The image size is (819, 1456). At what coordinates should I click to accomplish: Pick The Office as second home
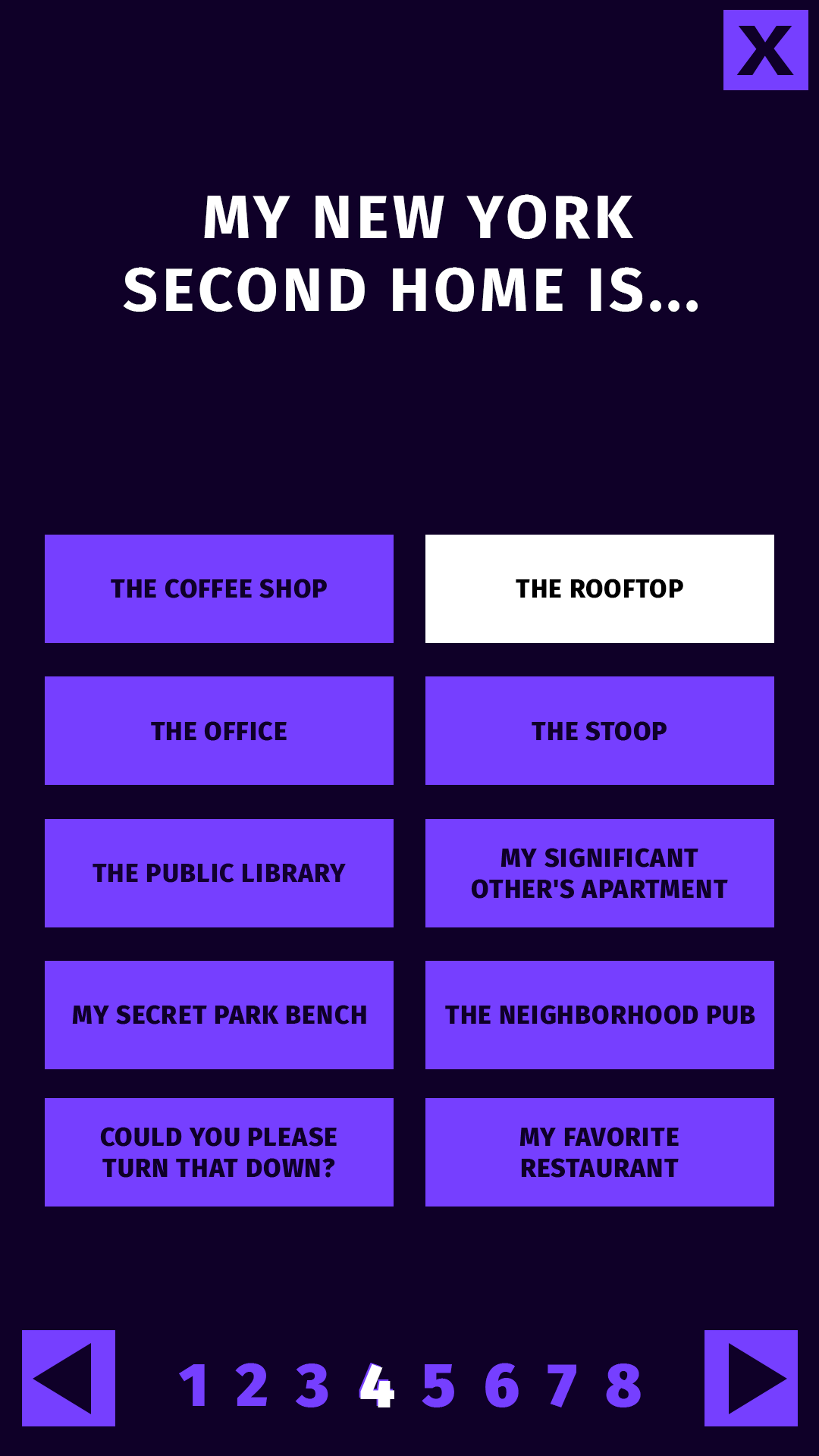(x=219, y=730)
